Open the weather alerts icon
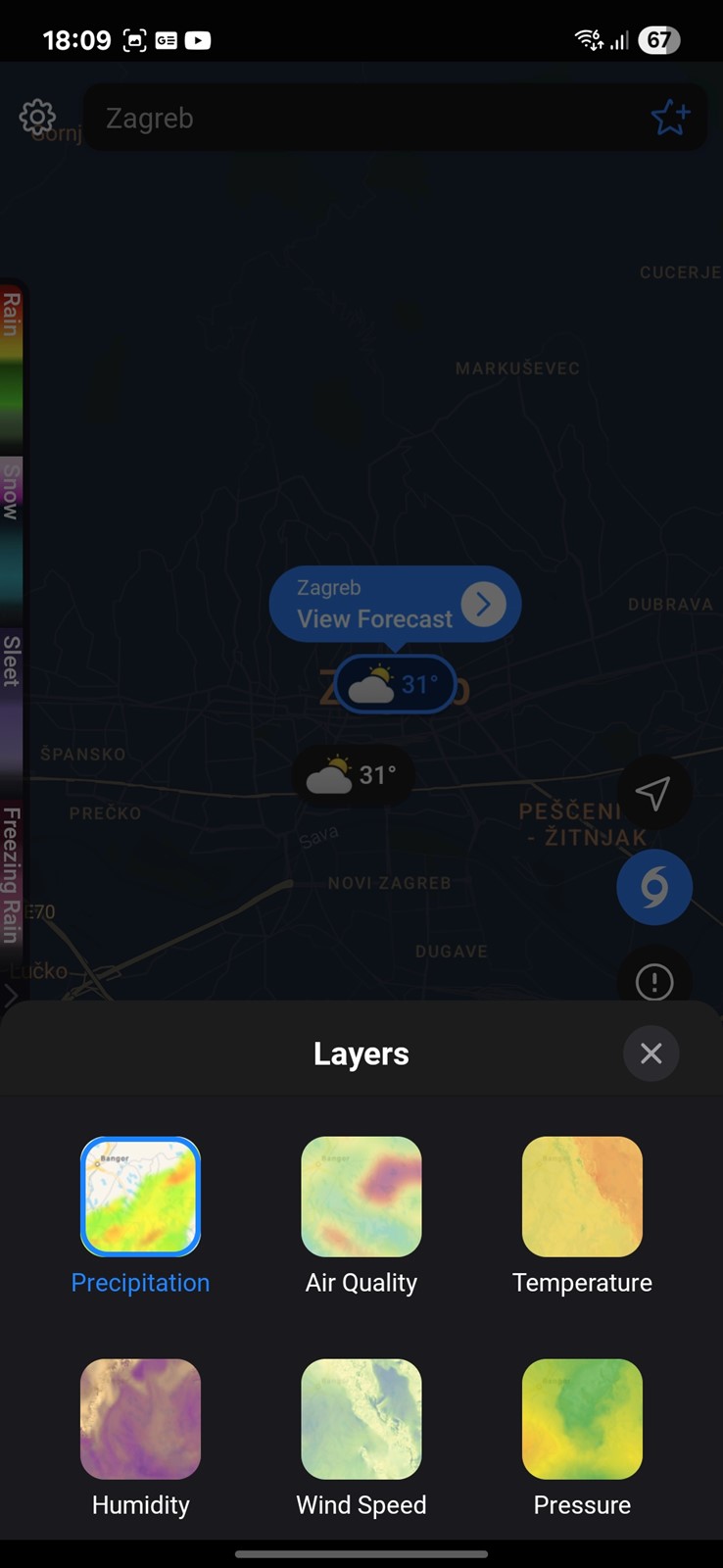723x1568 pixels. pos(653,981)
